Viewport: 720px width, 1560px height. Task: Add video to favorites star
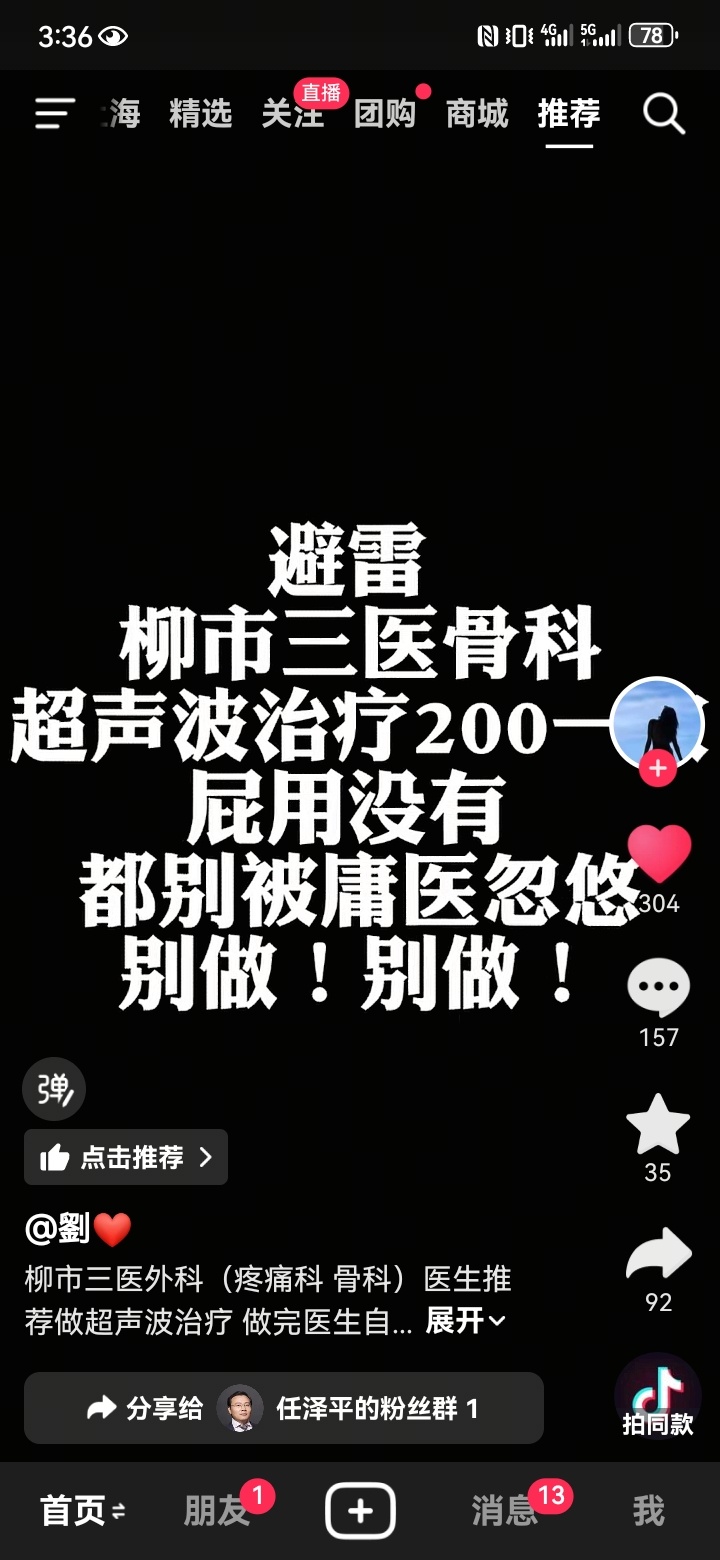point(658,1124)
